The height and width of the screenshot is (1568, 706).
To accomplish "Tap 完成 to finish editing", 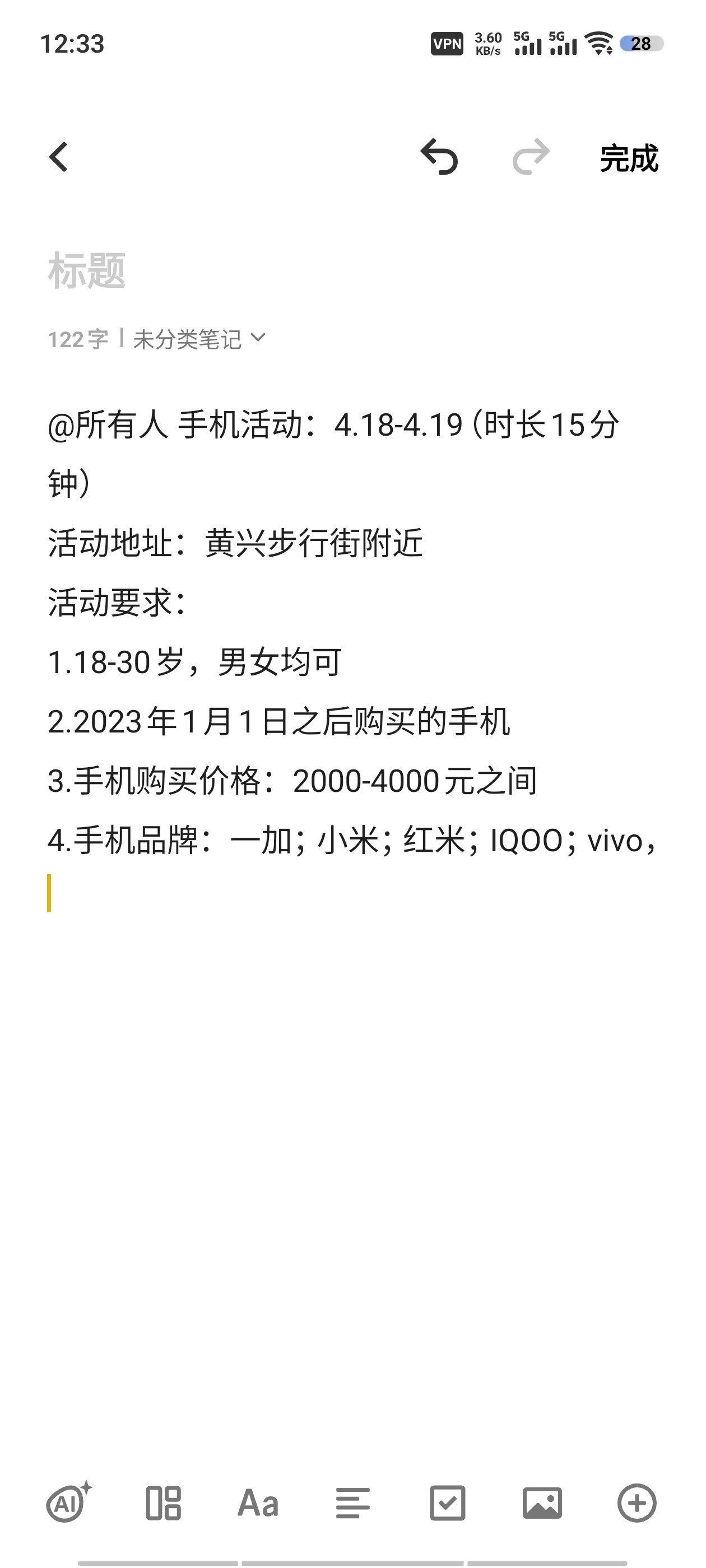I will [629, 158].
